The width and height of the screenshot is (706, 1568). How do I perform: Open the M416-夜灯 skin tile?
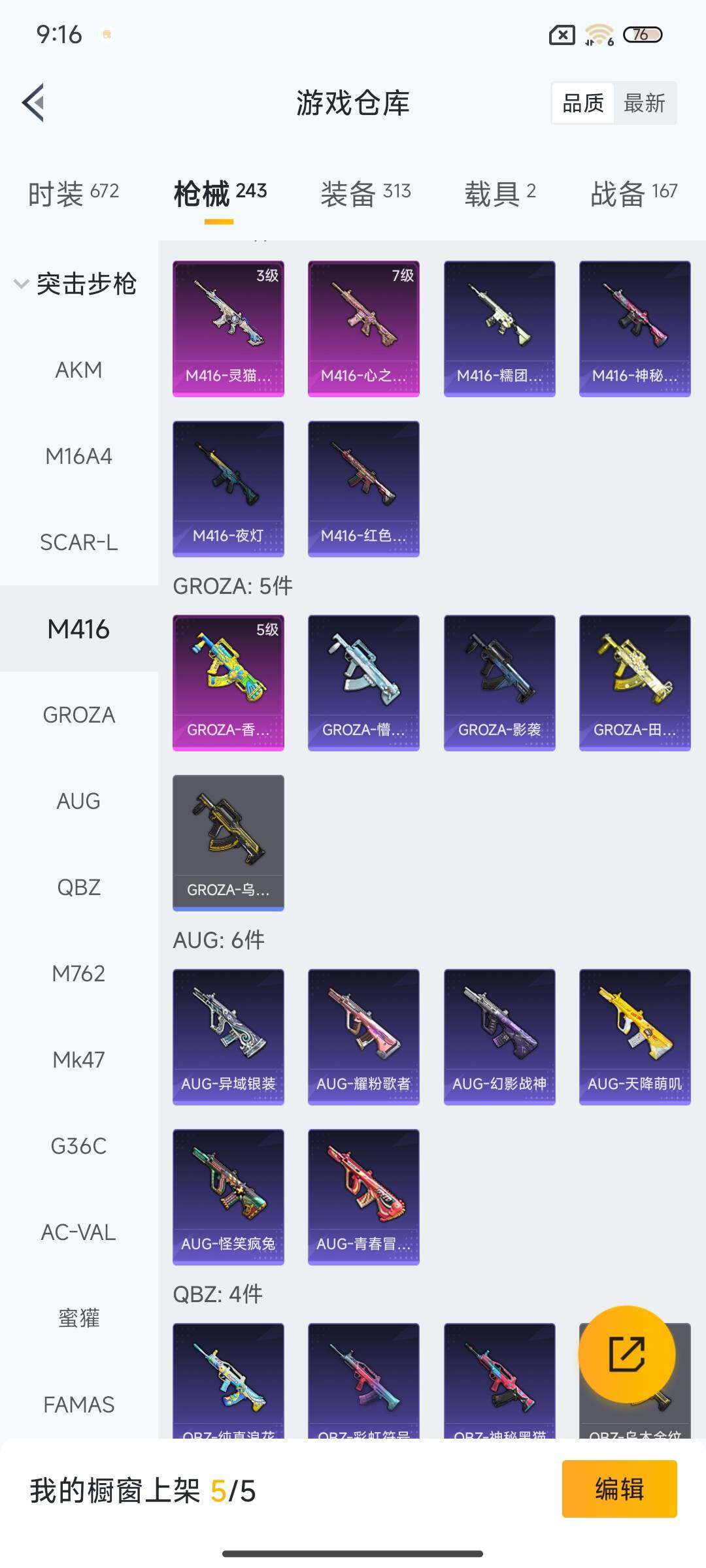click(x=228, y=489)
